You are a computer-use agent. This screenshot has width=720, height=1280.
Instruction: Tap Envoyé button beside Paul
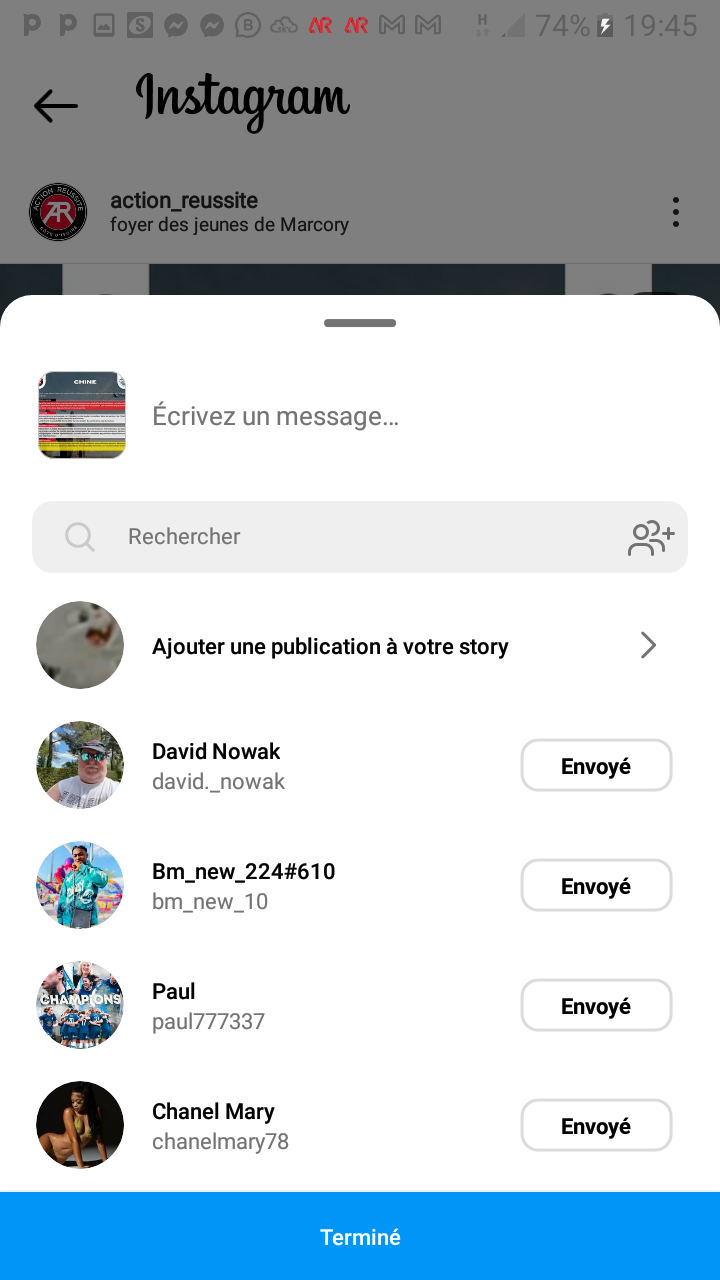coord(596,1006)
